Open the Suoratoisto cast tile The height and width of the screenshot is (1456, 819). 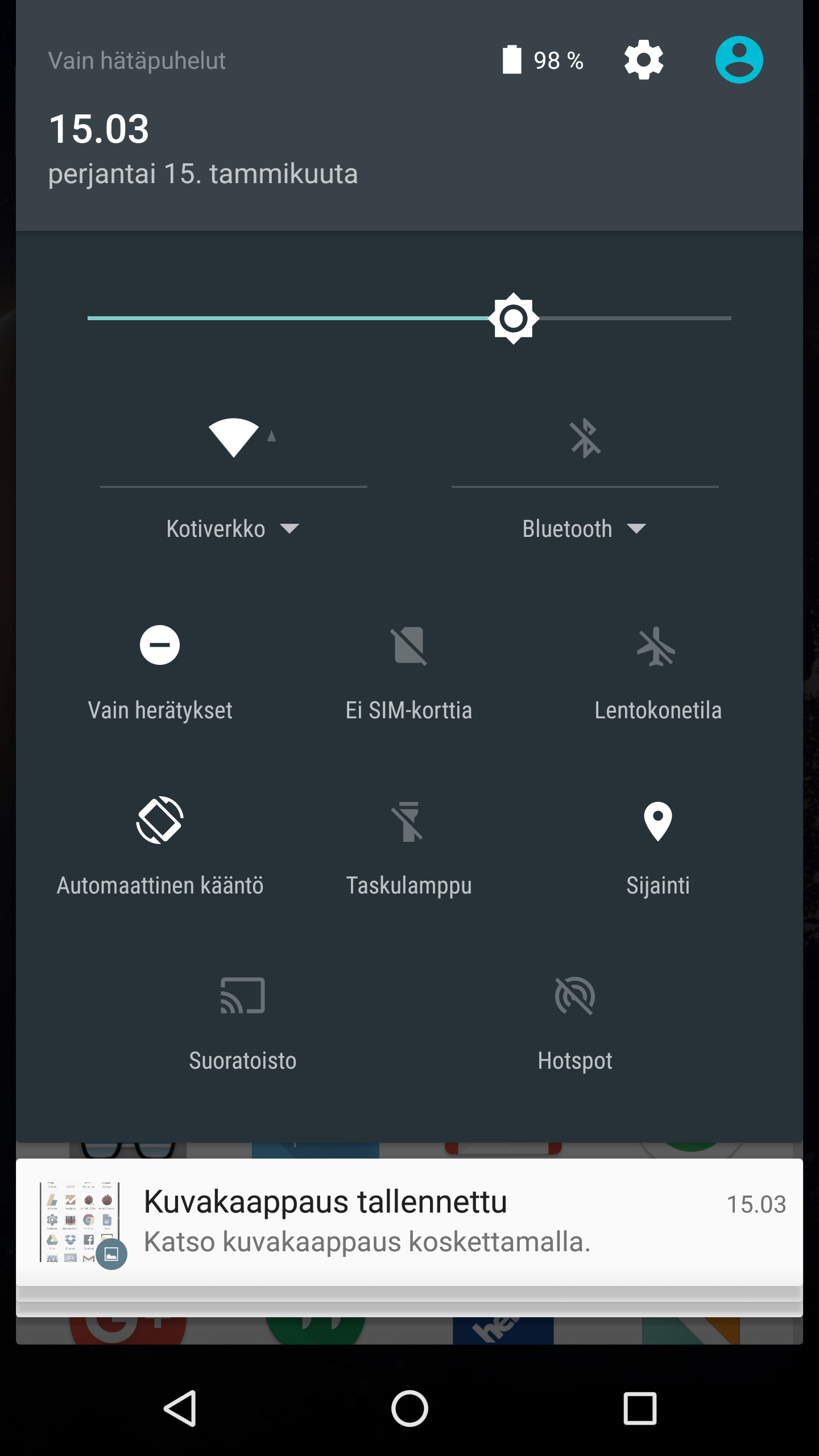pyautogui.click(x=243, y=996)
